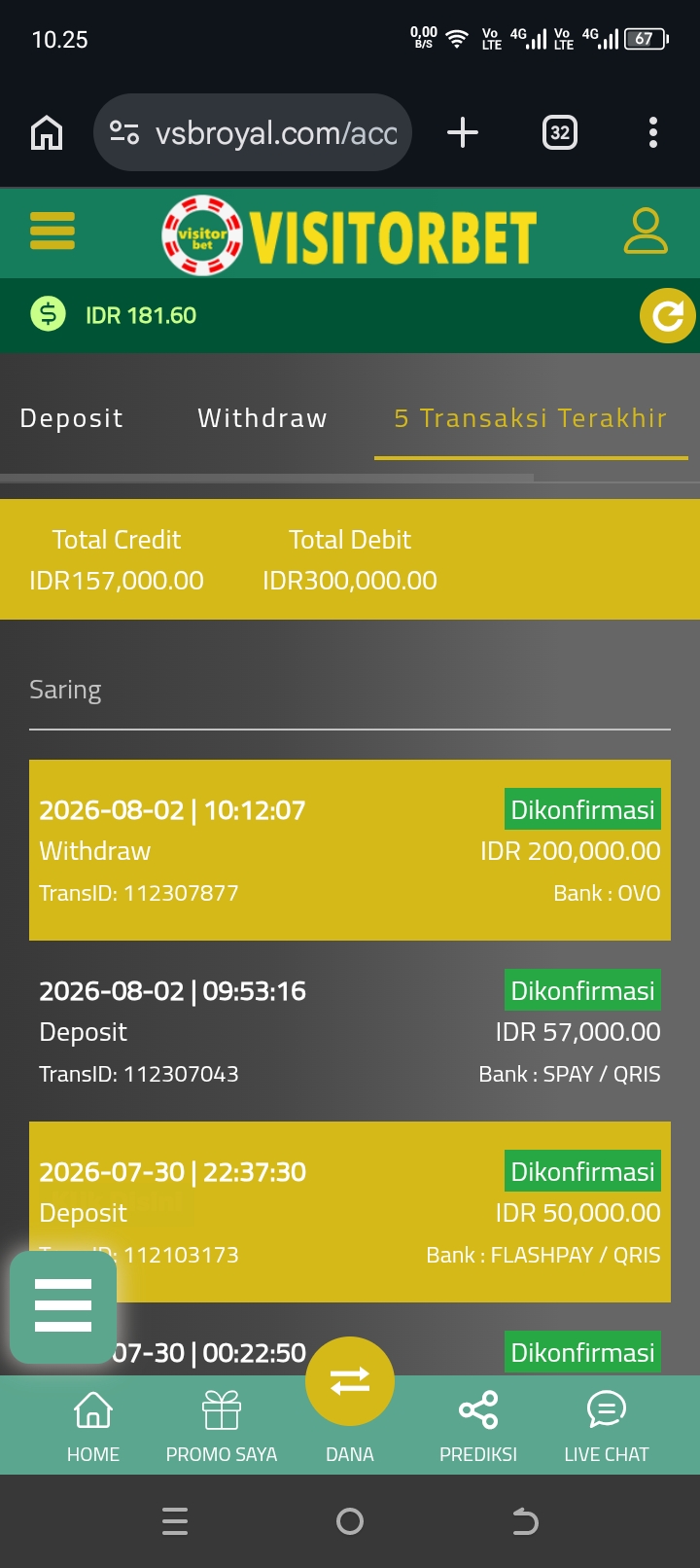Screen dimensions: 700x1568
Task: Open the green floating menu button
Action: (x=63, y=1306)
